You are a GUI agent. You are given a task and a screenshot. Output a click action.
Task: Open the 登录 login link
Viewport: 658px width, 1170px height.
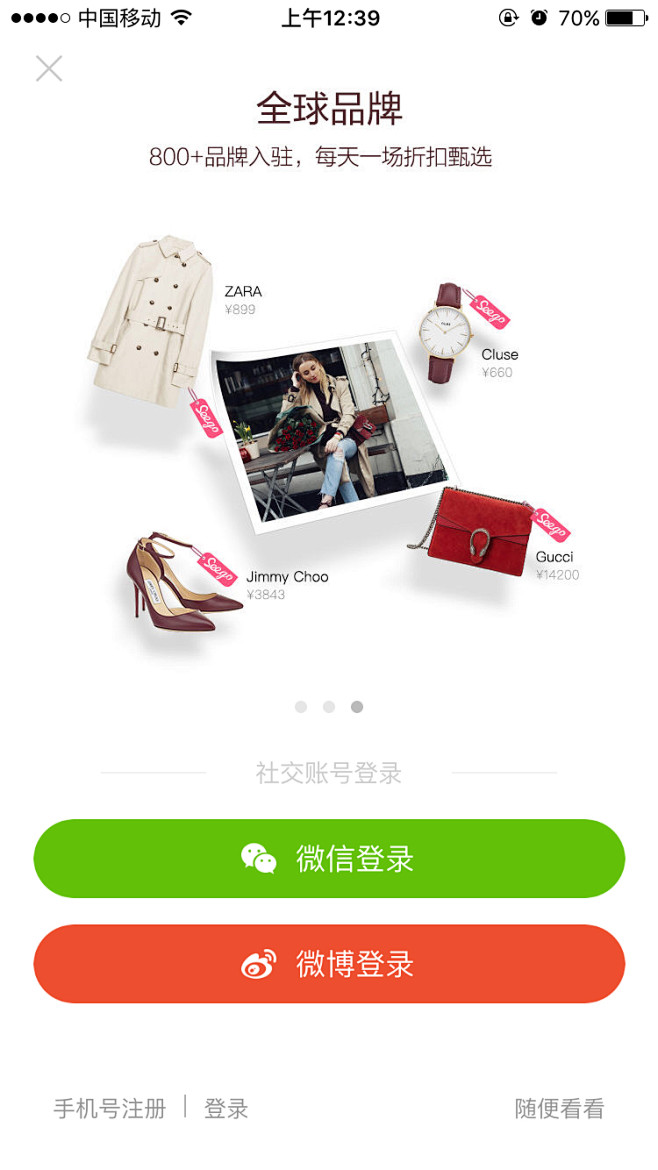(226, 1108)
